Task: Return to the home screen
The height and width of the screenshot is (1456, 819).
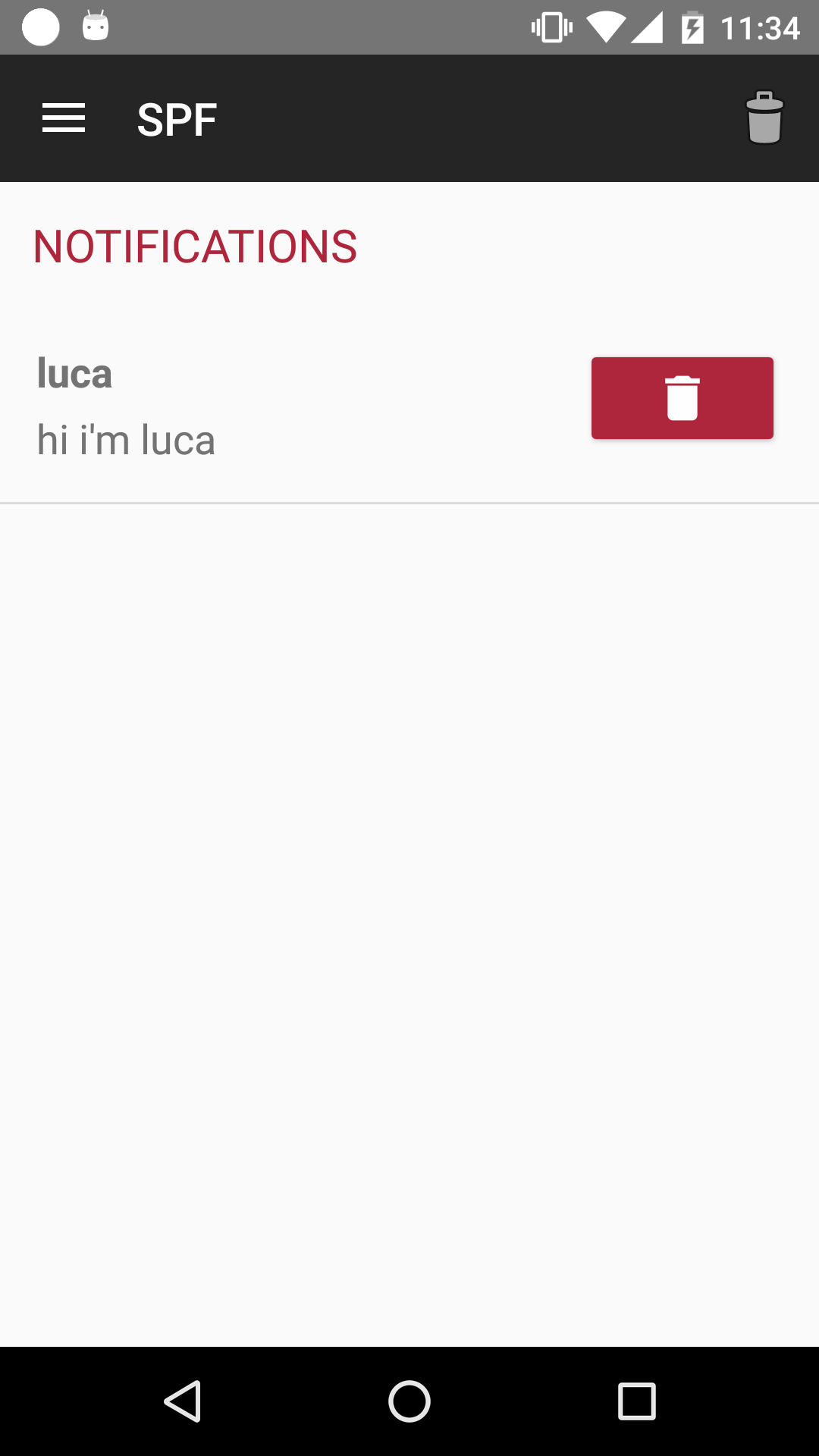Action: click(409, 1401)
